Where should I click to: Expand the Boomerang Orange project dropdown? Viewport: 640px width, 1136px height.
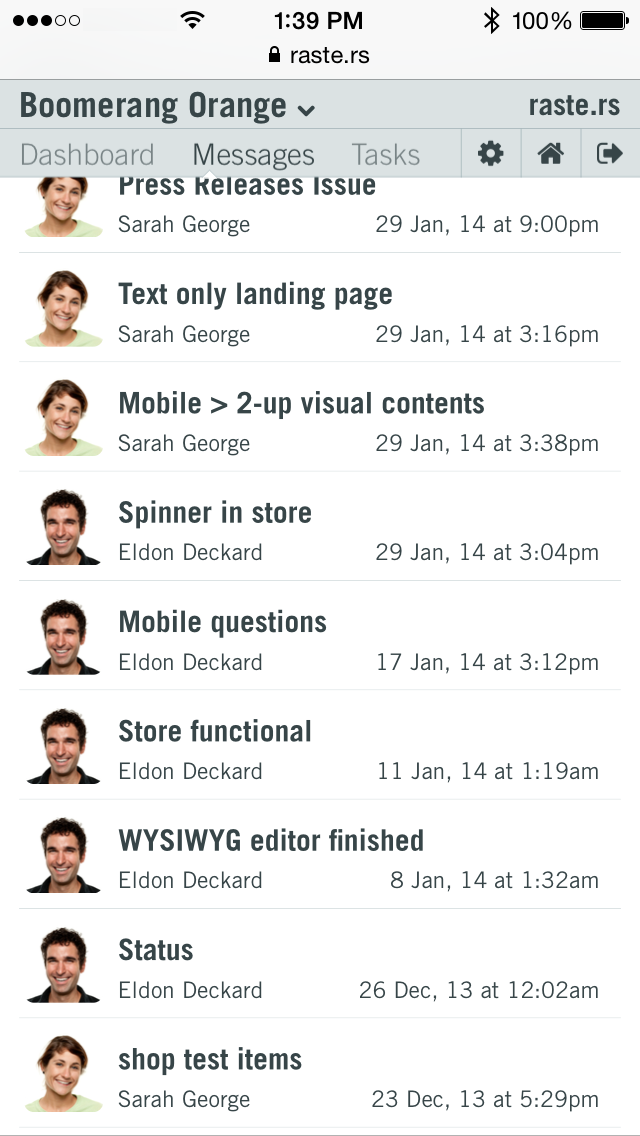tap(167, 106)
